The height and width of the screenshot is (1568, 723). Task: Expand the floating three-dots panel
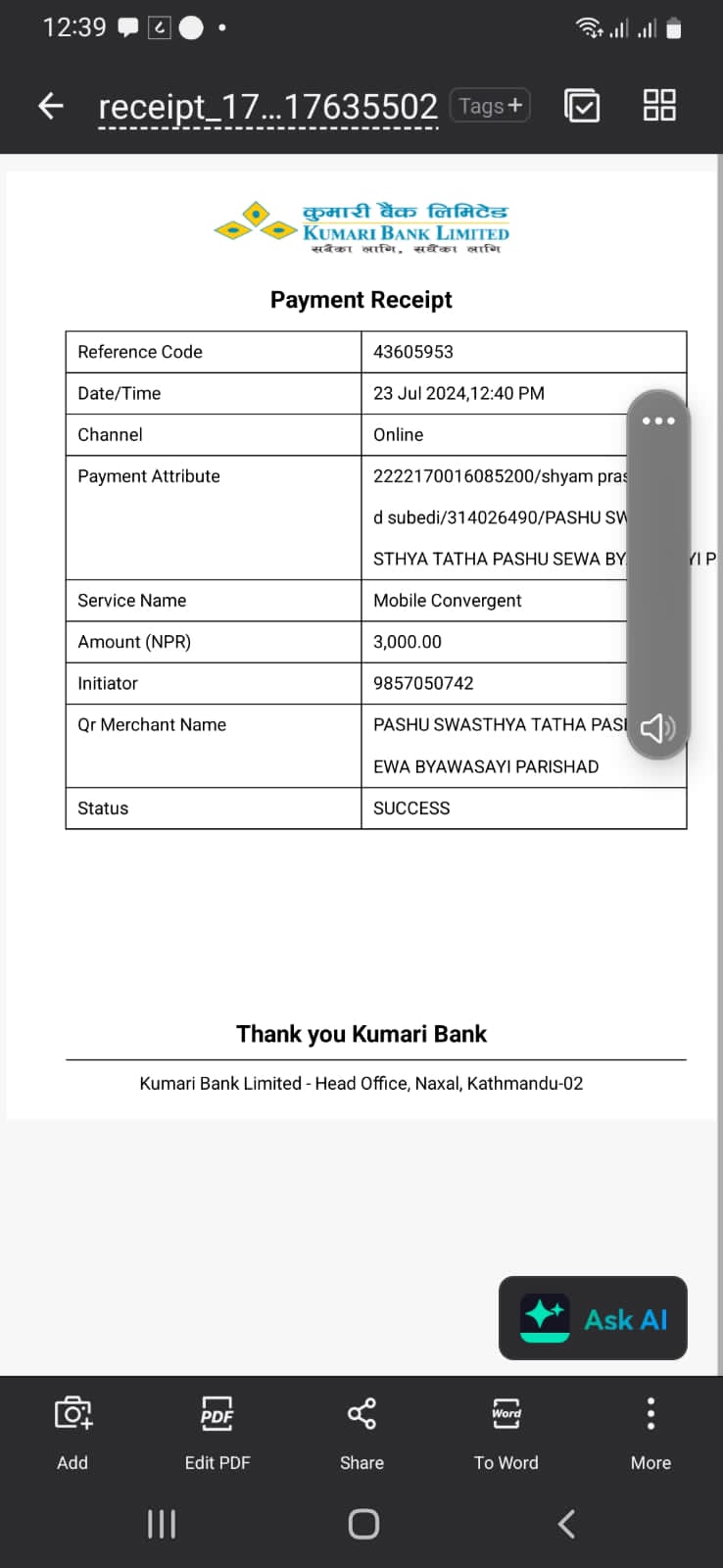(658, 420)
